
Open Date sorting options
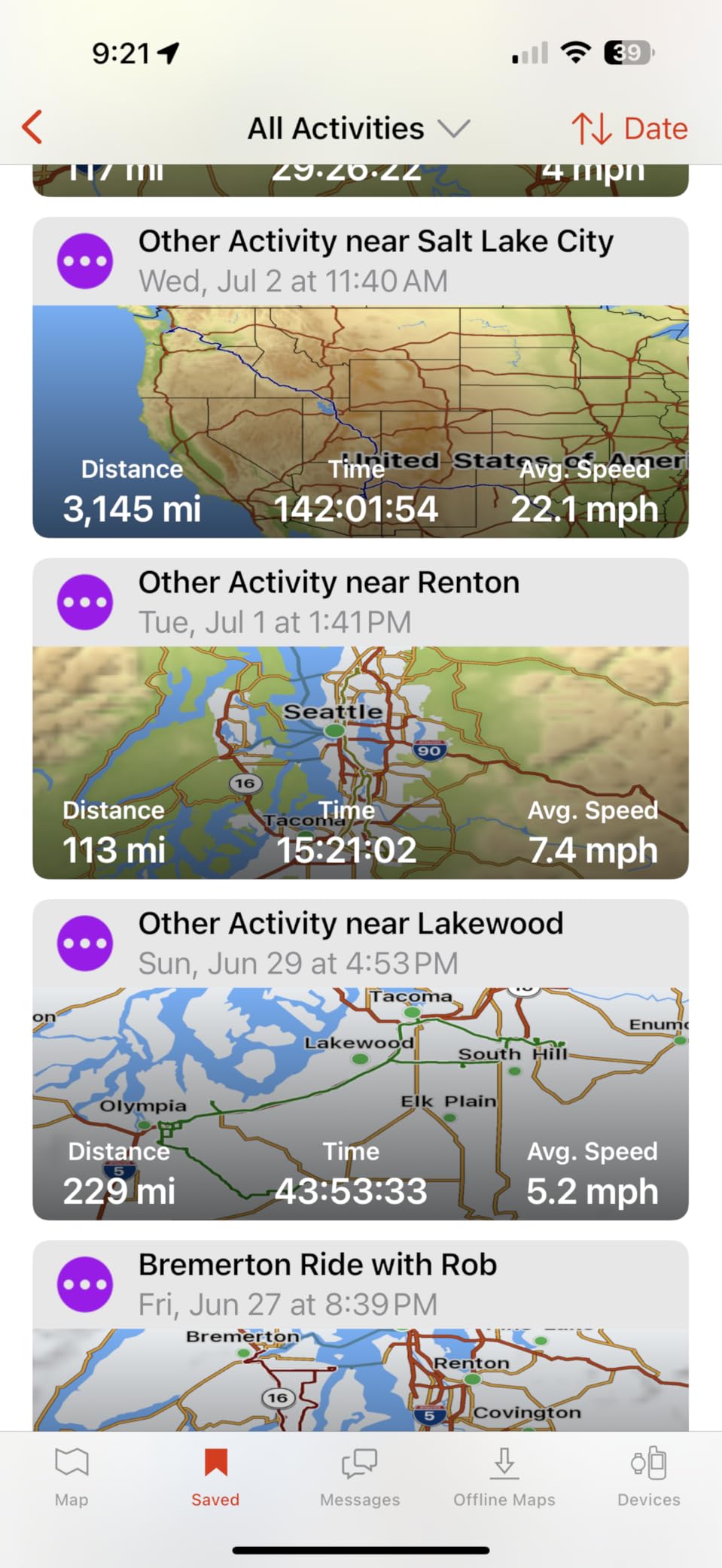(653, 128)
